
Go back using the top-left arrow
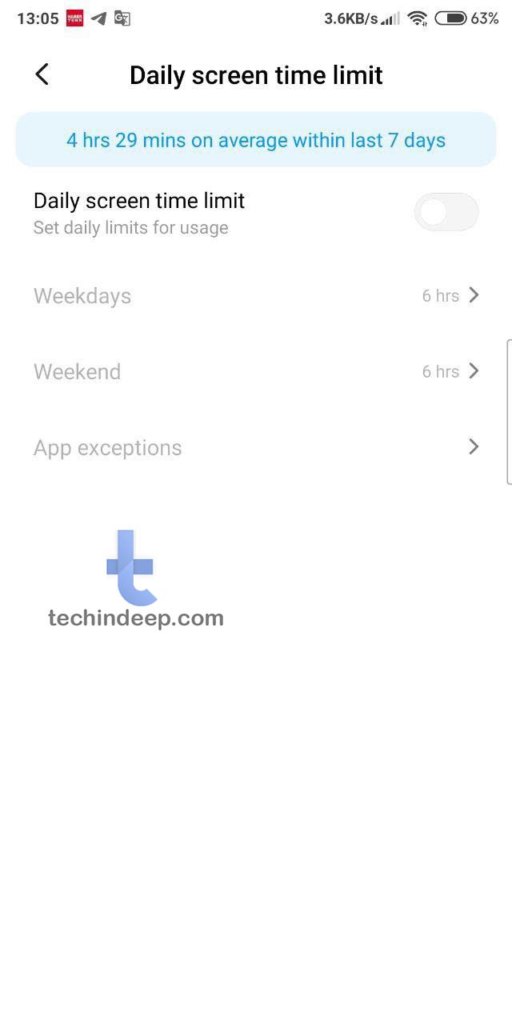[x=42, y=74]
